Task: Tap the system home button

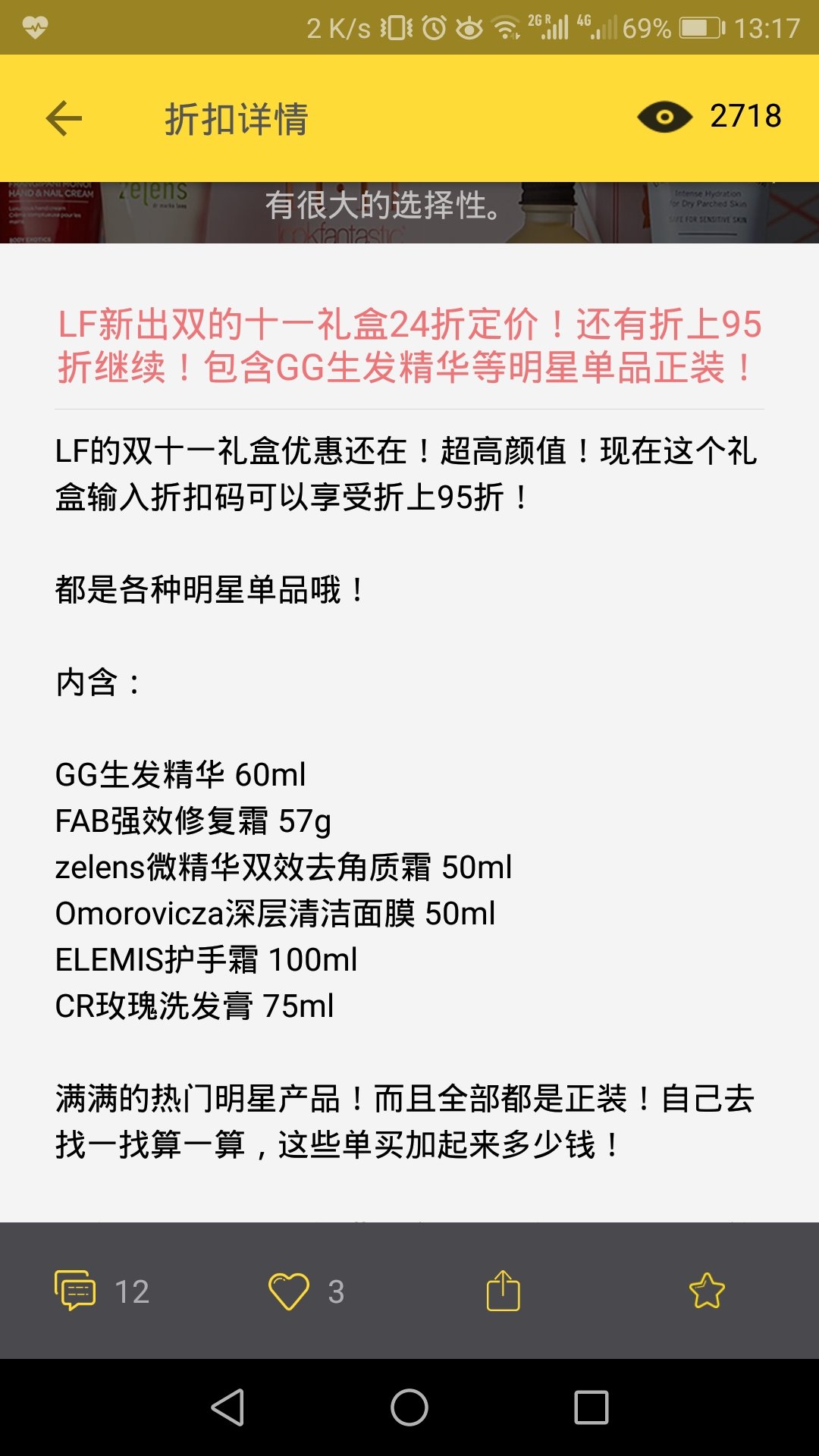Action: click(409, 1407)
